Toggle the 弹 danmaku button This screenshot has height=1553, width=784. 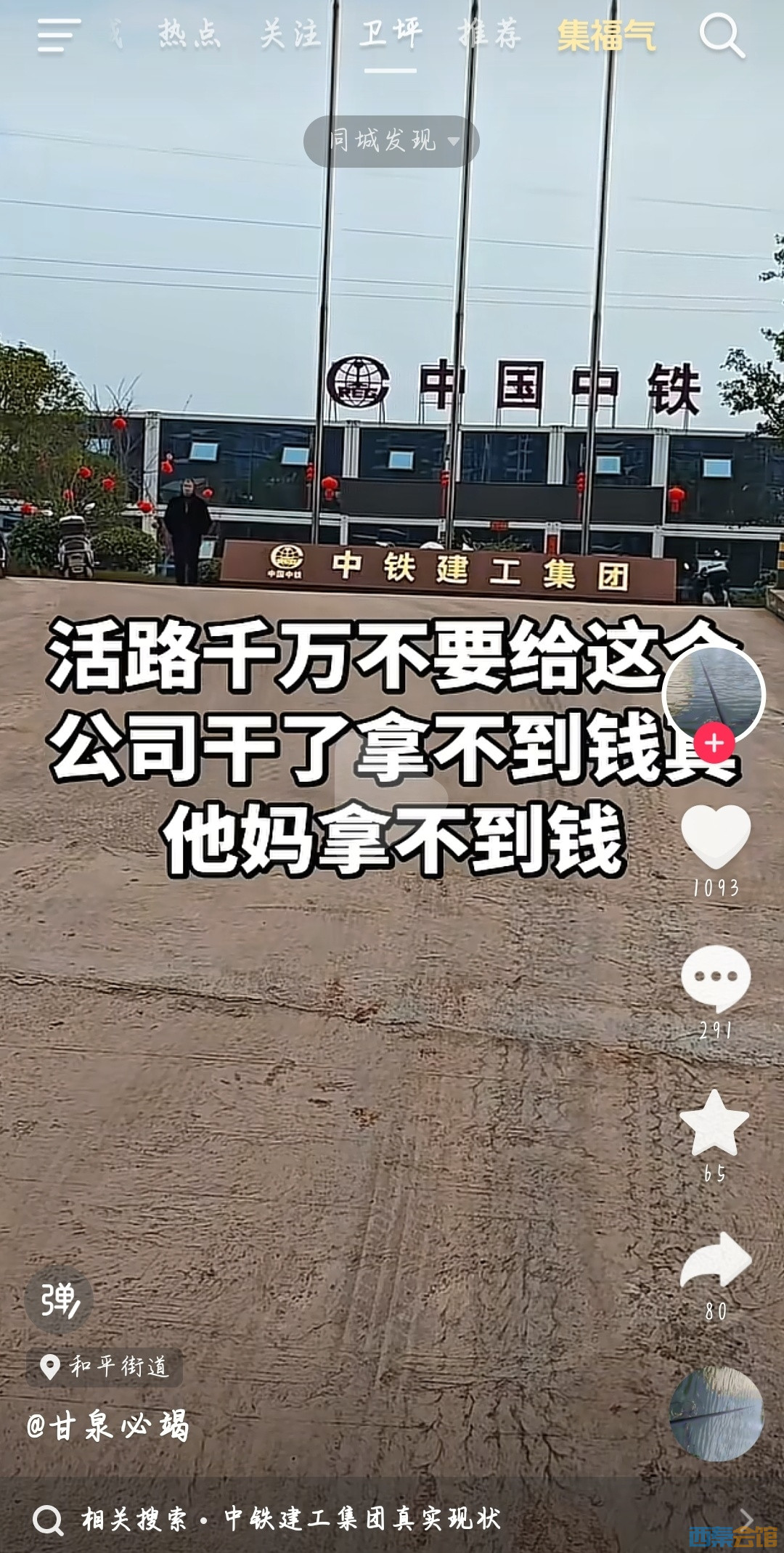point(59,1300)
